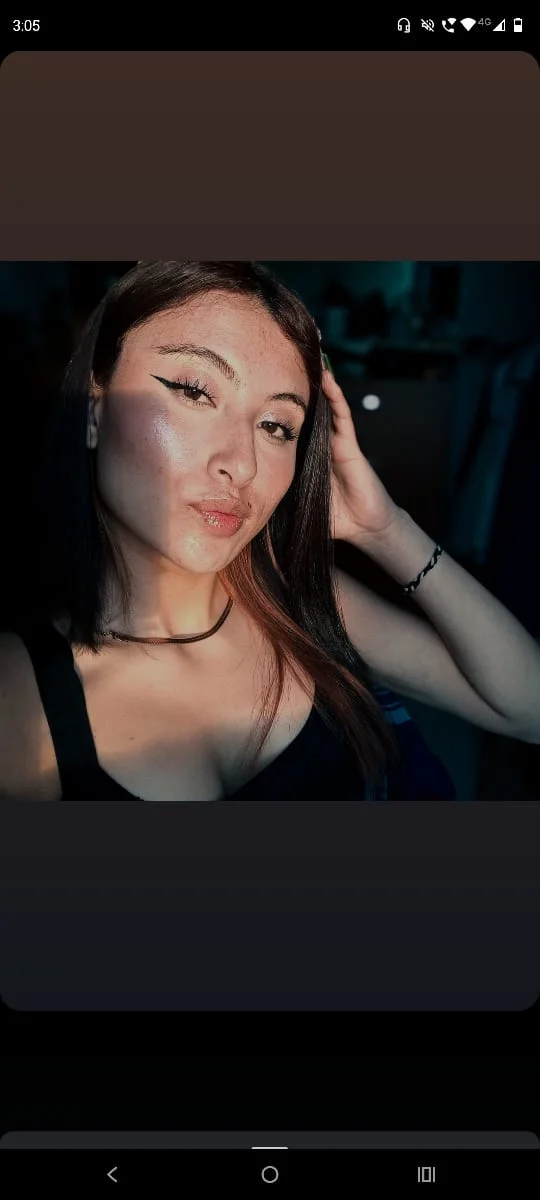Viewport: 540px width, 1200px height.
Task: Tap the bottom sheet handle to expand it
Action: (270, 1147)
